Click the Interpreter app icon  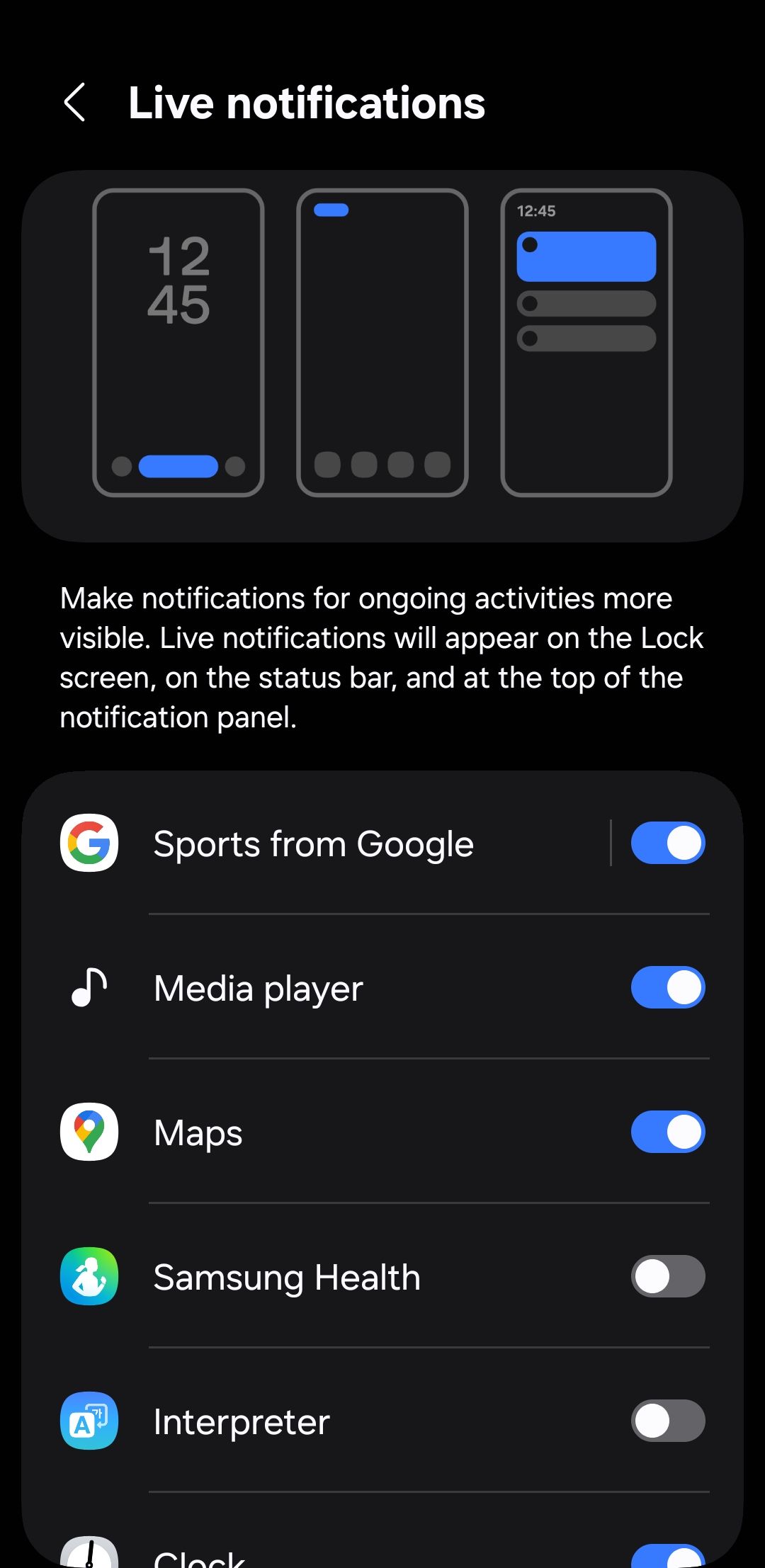[x=88, y=1420]
